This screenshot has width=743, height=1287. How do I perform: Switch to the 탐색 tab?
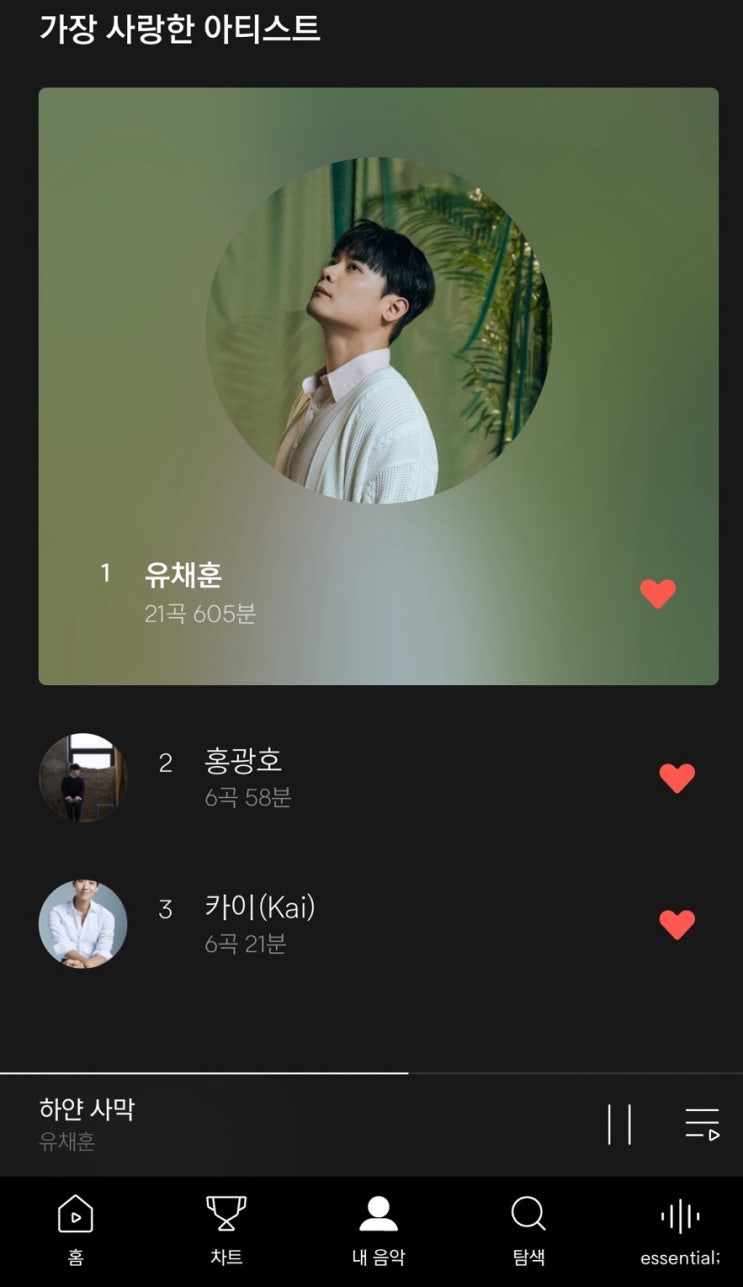click(x=528, y=1230)
